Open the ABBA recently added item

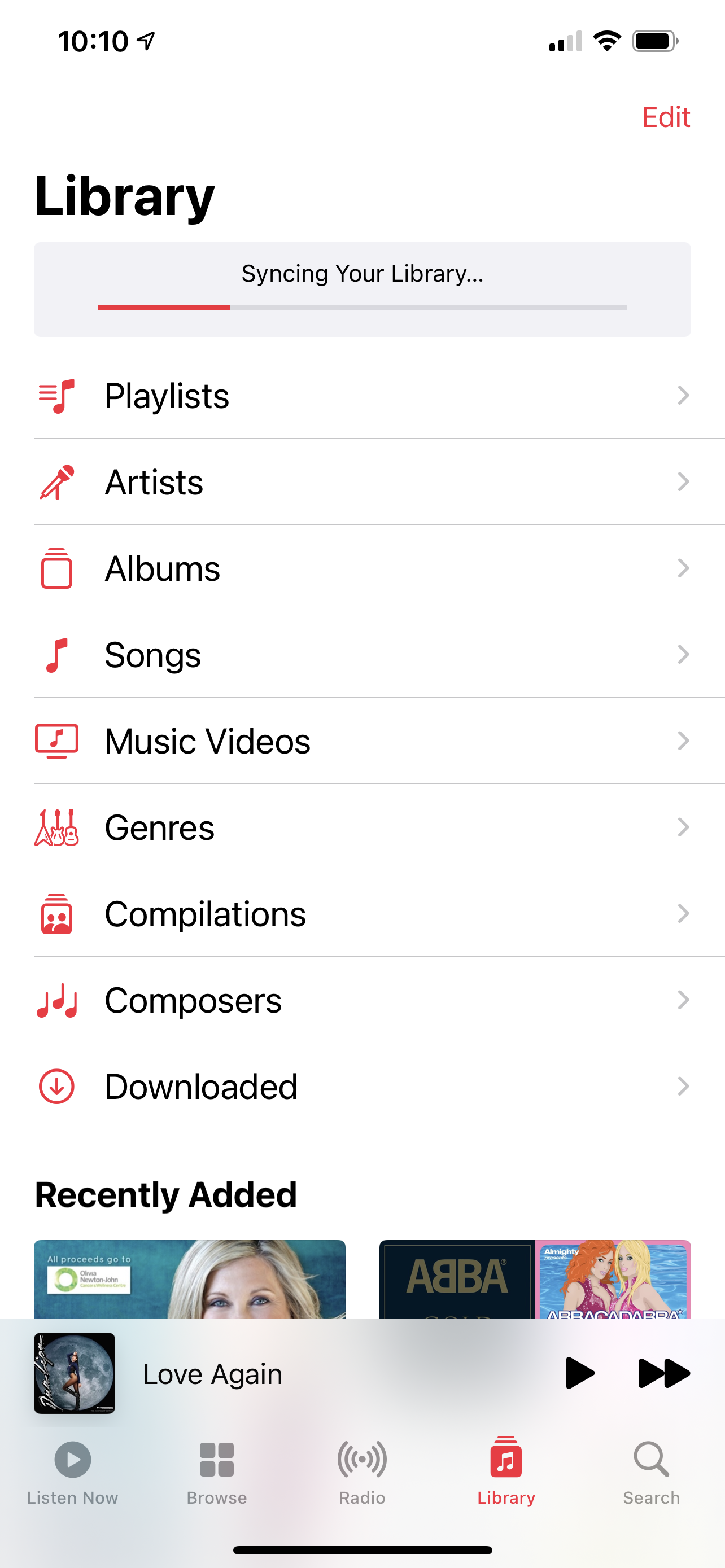pos(535,1278)
